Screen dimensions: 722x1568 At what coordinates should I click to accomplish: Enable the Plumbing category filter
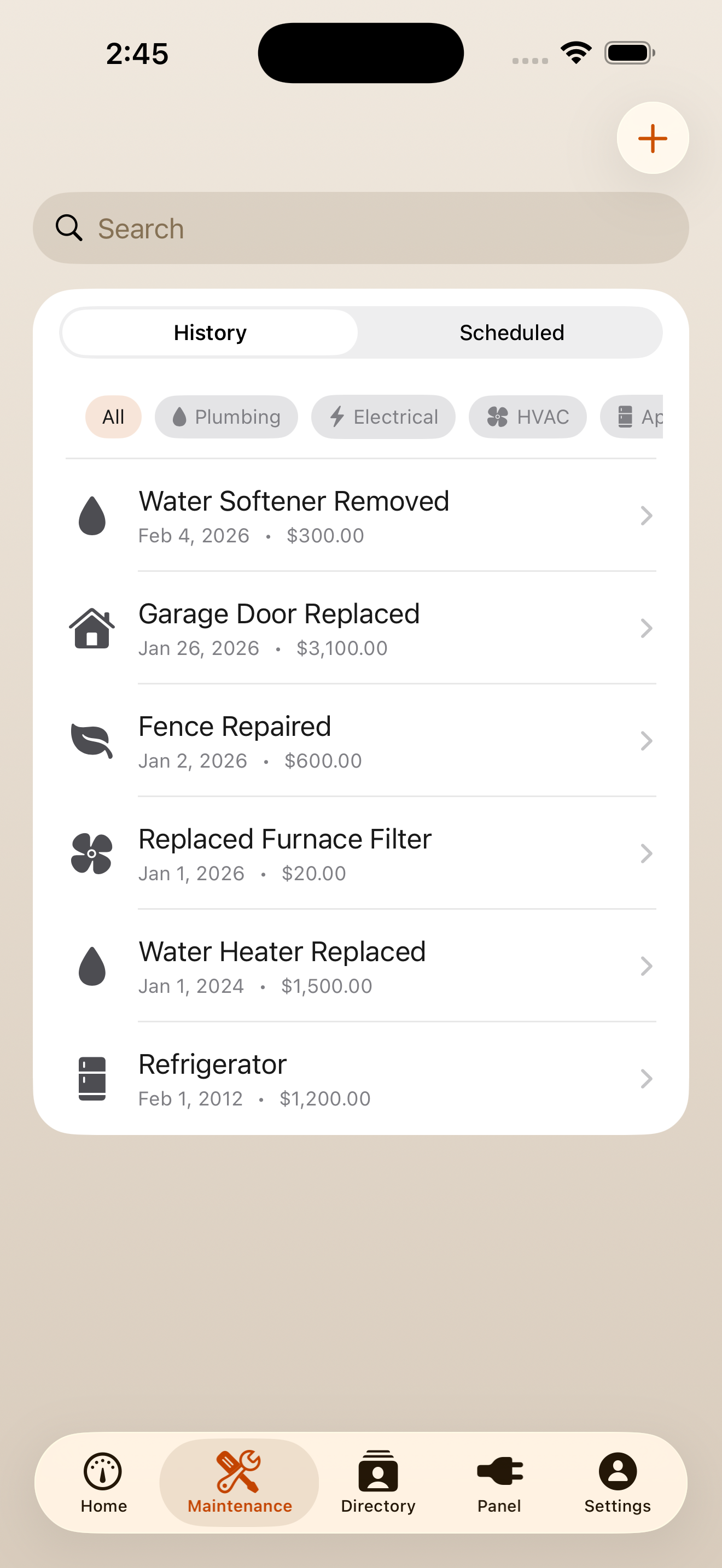[226, 417]
